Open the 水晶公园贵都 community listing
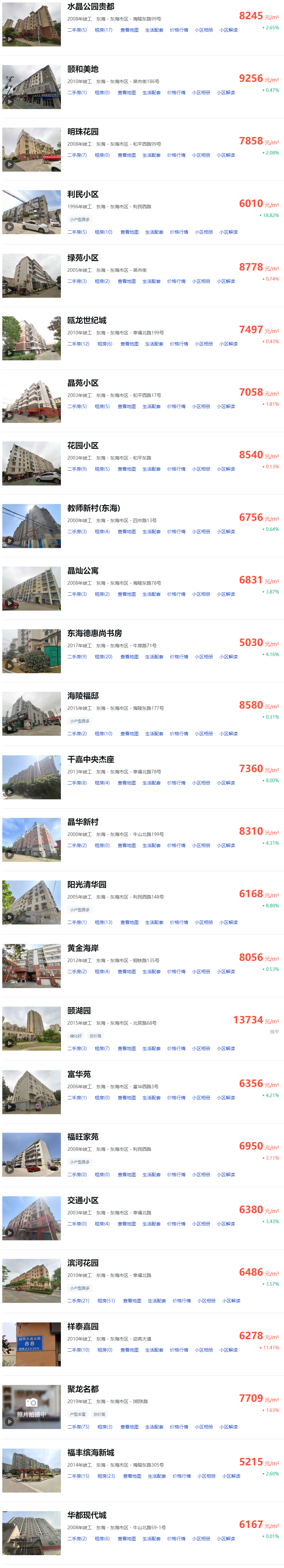Screen dimensions: 284x1568 coord(91,7)
